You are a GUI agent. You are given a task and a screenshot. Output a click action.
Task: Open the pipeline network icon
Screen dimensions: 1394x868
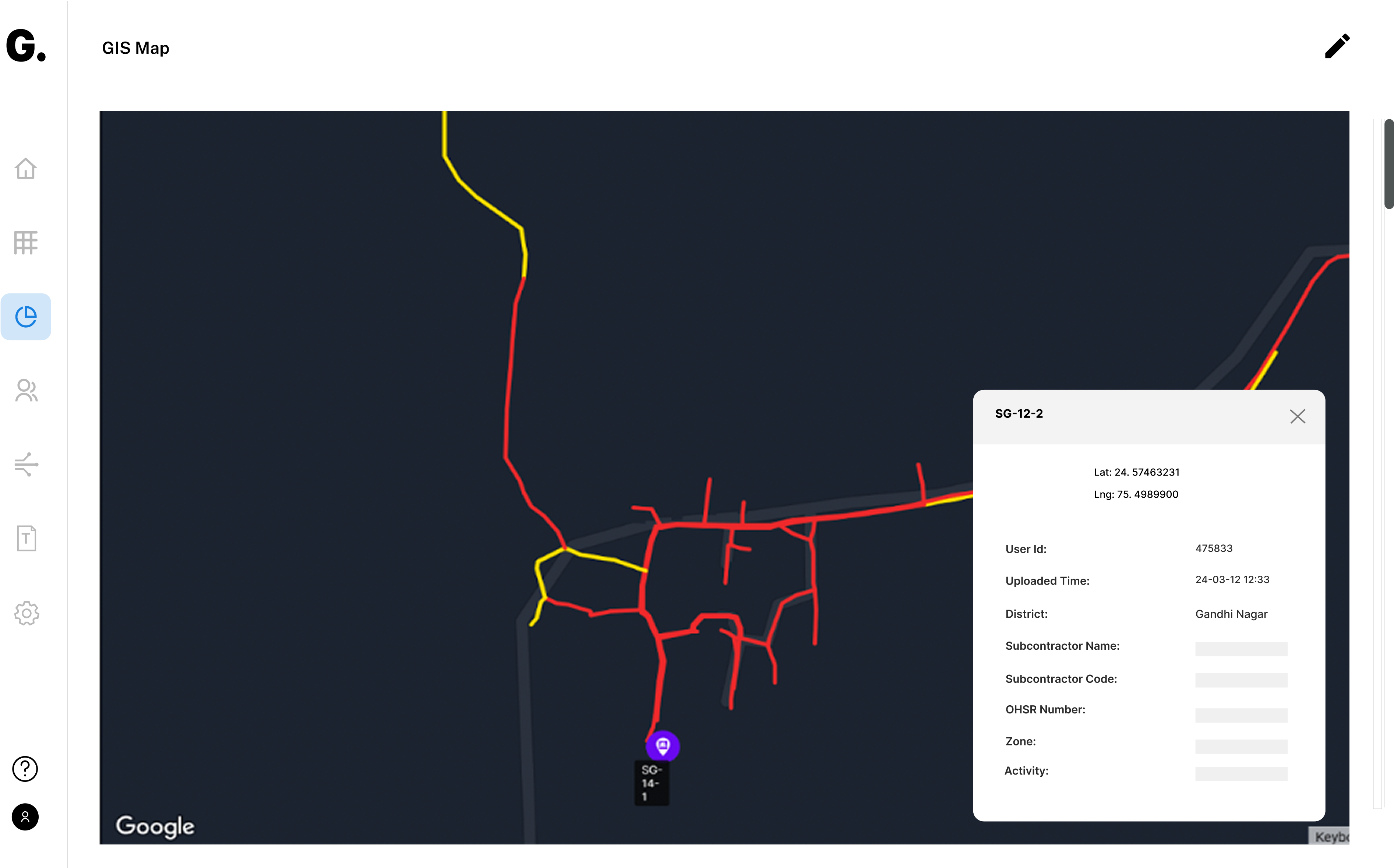[x=27, y=465]
